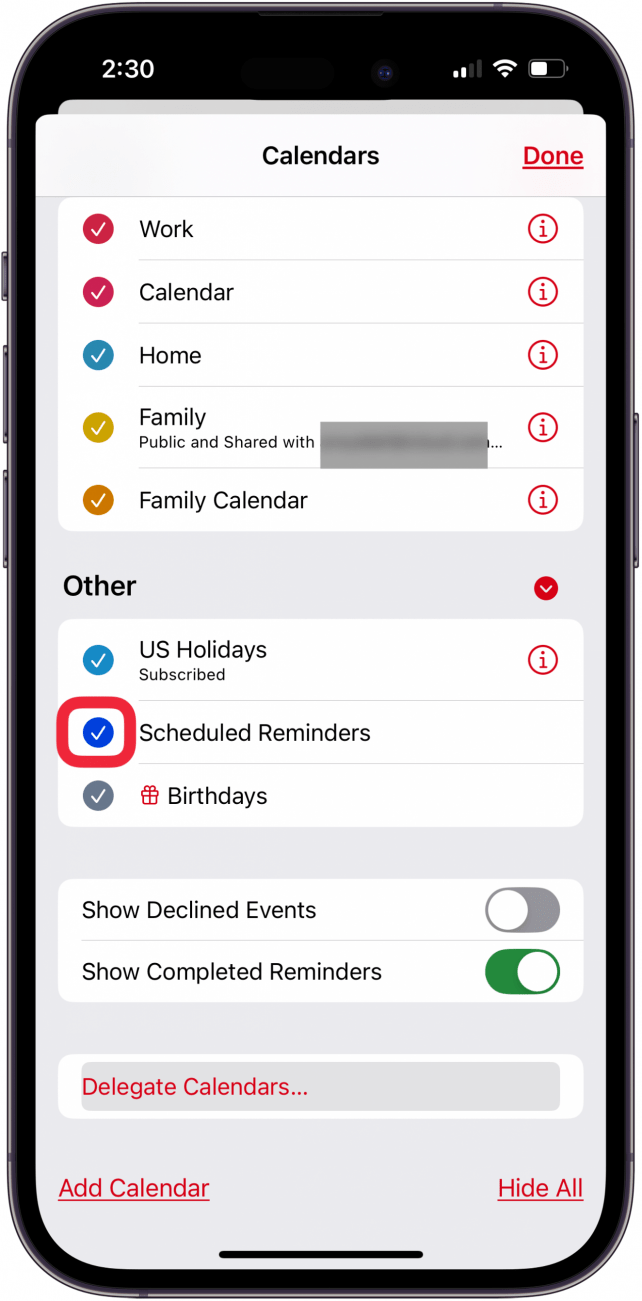Tap Add Calendar link

tap(134, 1188)
